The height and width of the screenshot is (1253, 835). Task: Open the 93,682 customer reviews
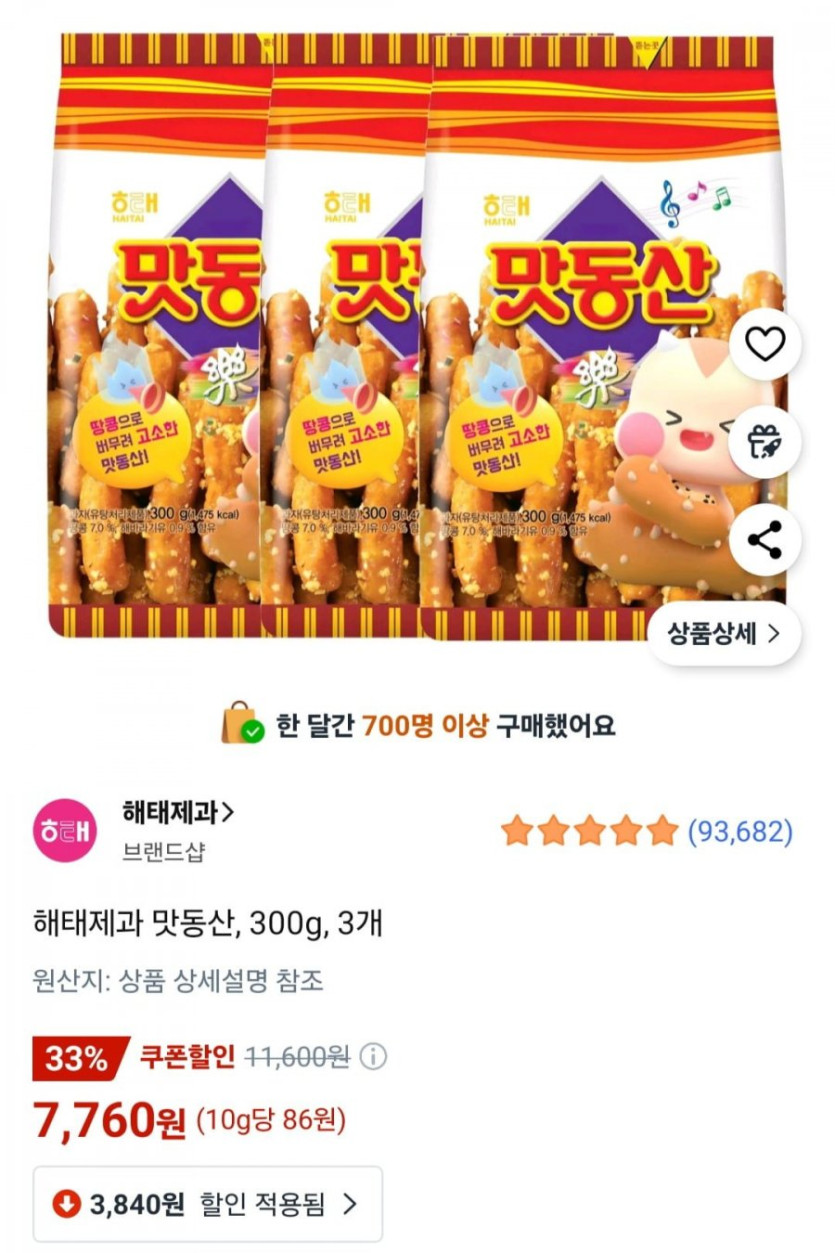[740, 831]
